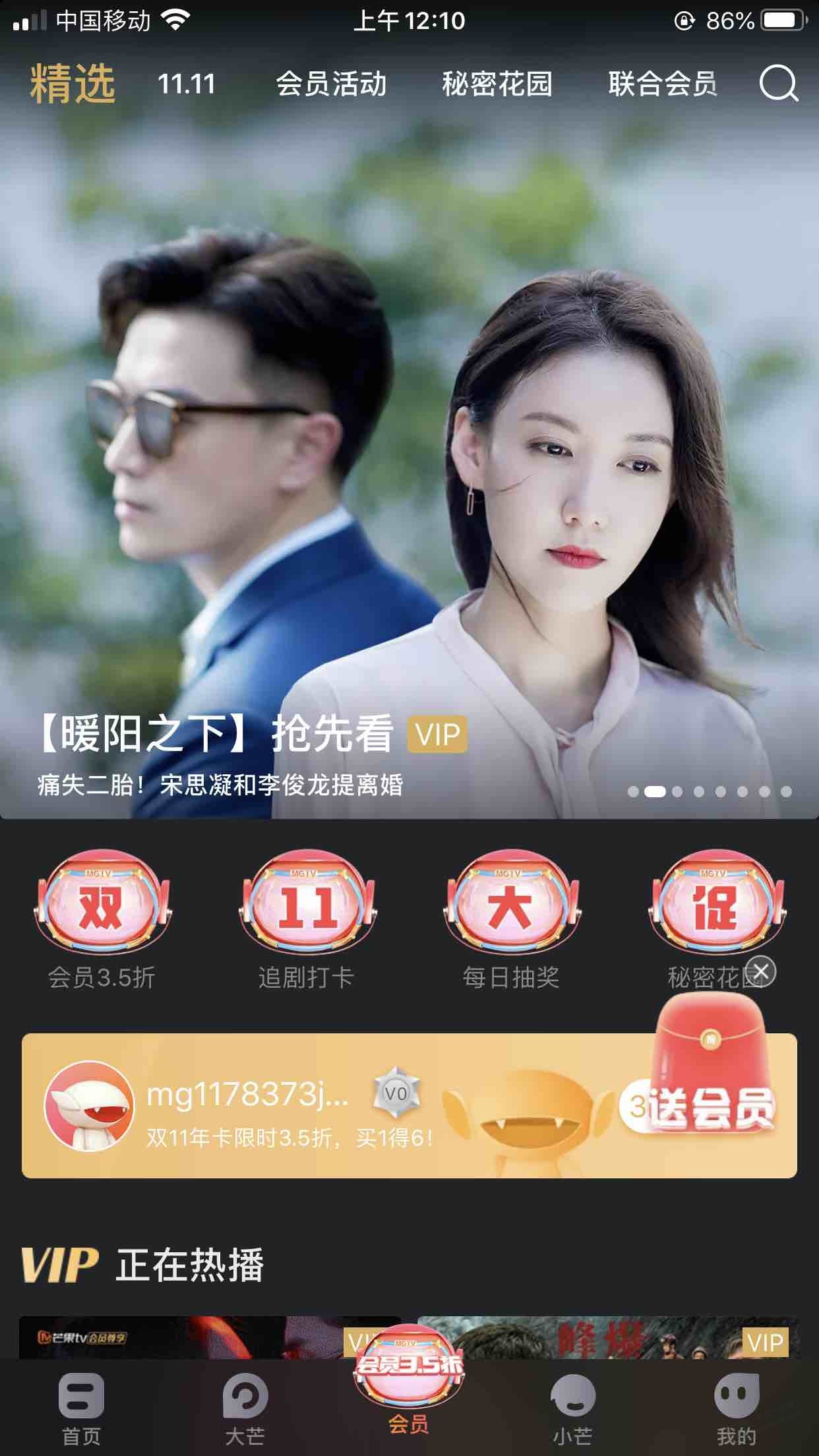Open the search icon
This screenshot has width=819, height=1456.
tap(778, 84)
